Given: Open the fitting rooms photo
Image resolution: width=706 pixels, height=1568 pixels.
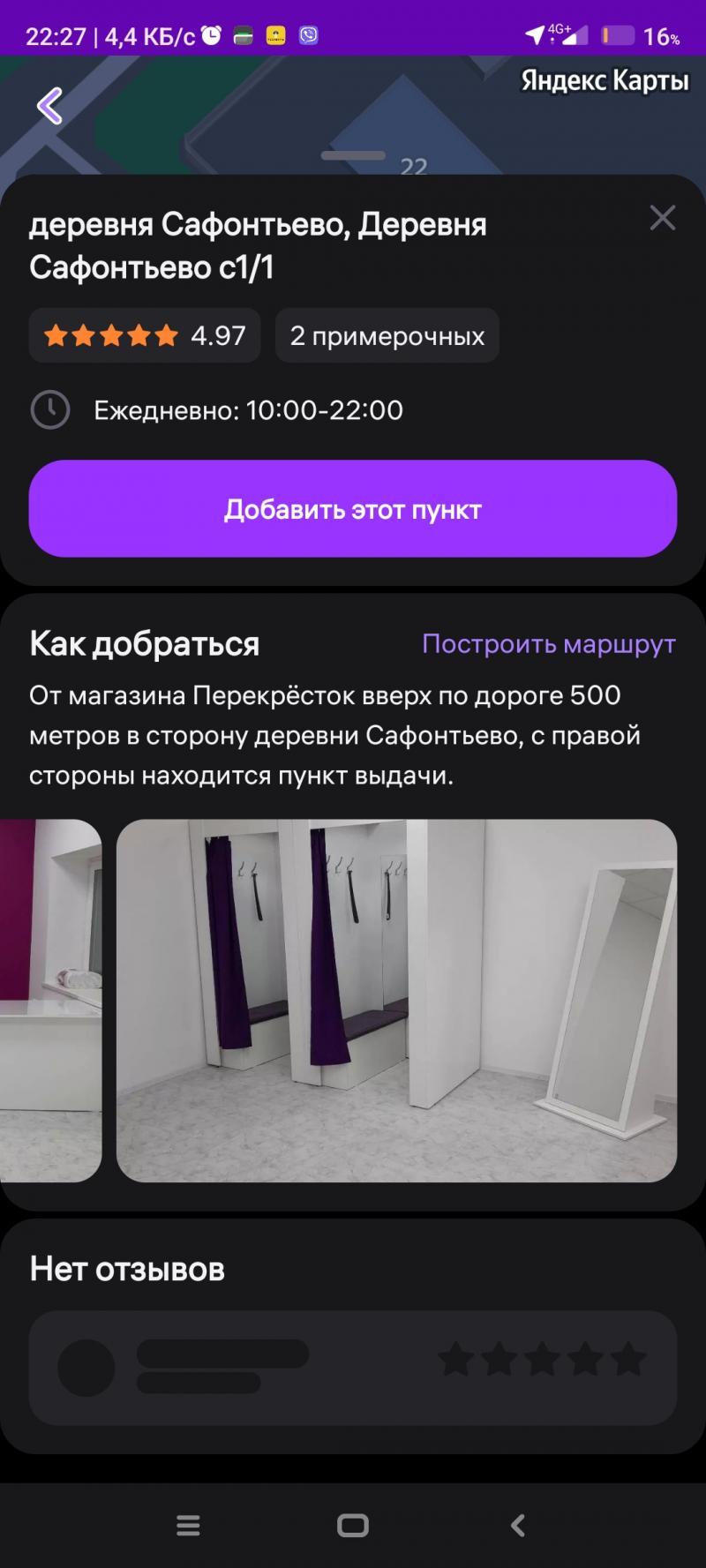Looking at the screenshot, I should 396,1000.
